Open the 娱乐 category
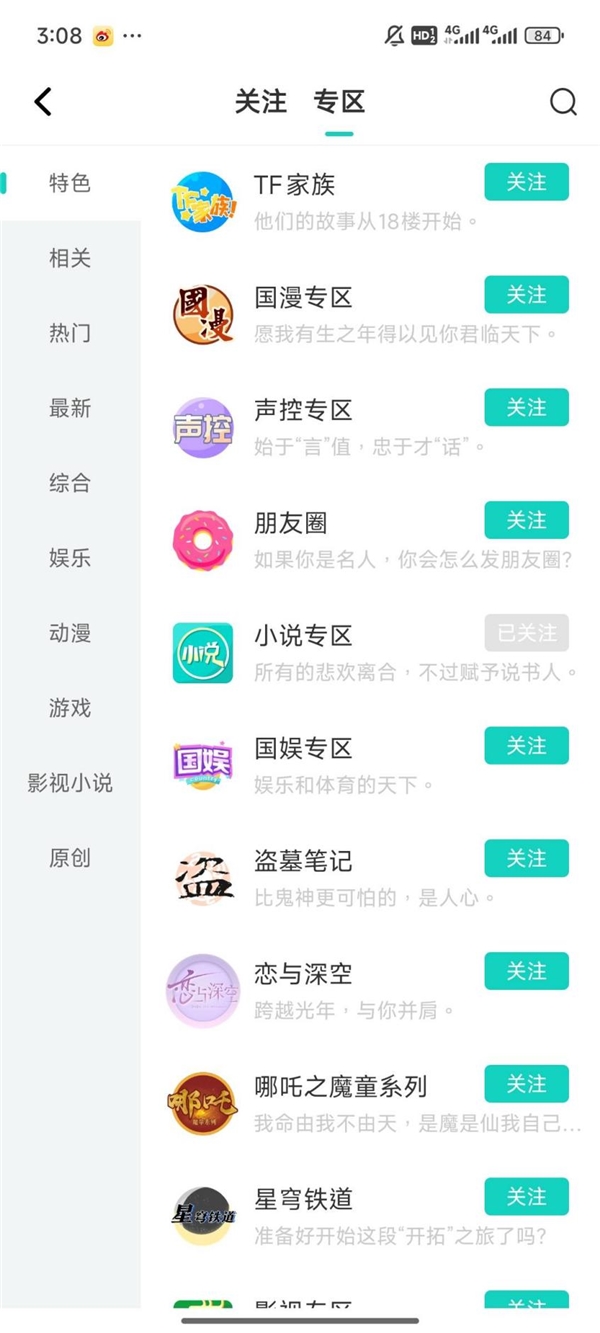600x1333 pixels. (70, 558)
